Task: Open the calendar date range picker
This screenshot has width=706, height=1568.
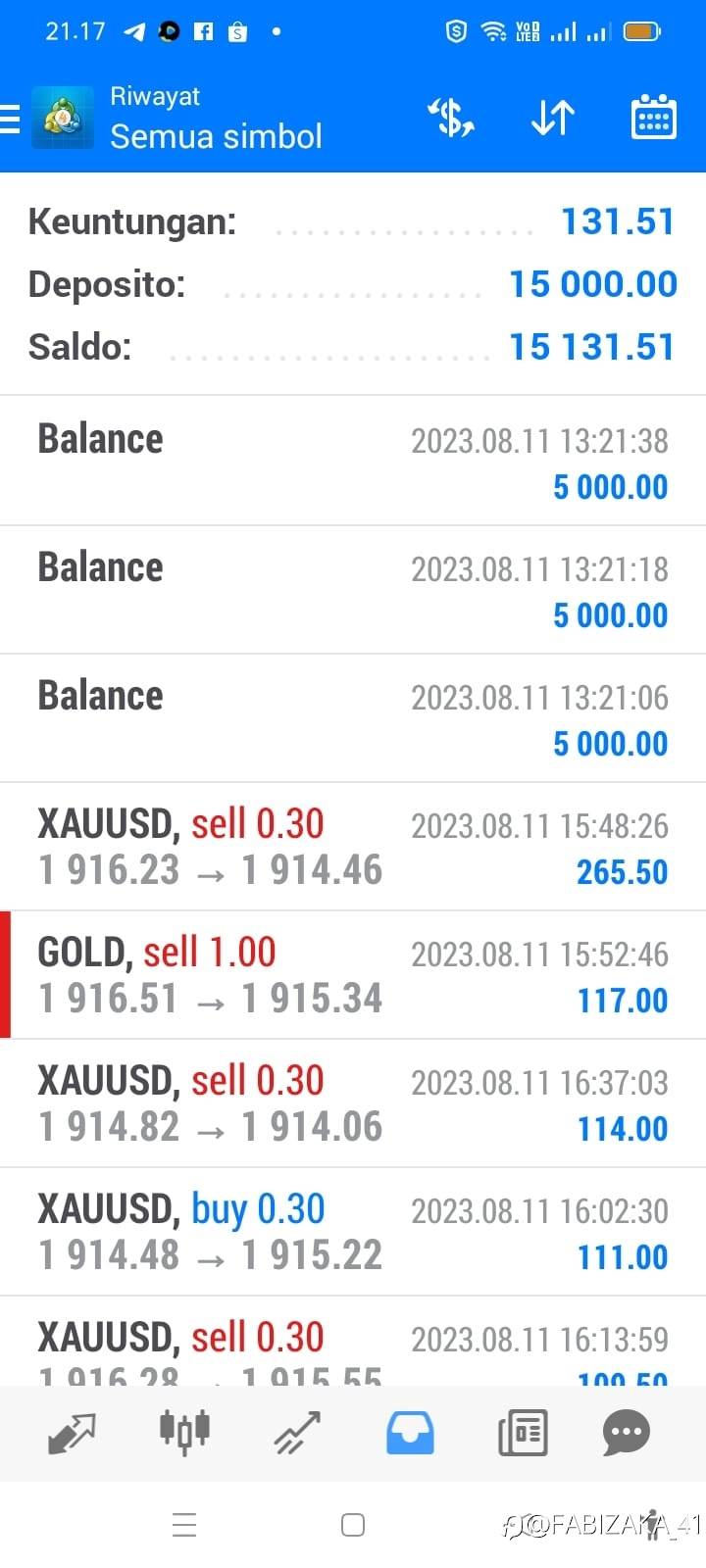Action: pos(653,119)
